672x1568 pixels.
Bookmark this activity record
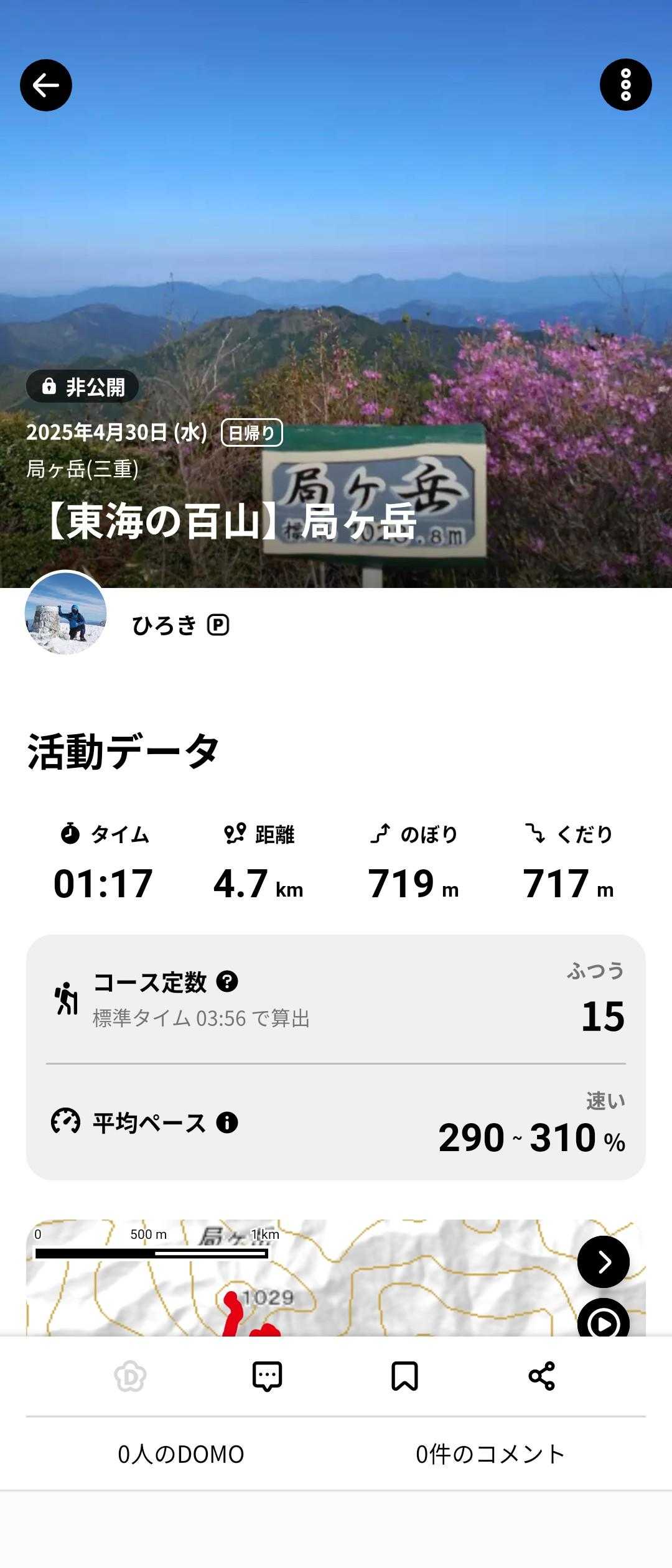[404, 1376]
